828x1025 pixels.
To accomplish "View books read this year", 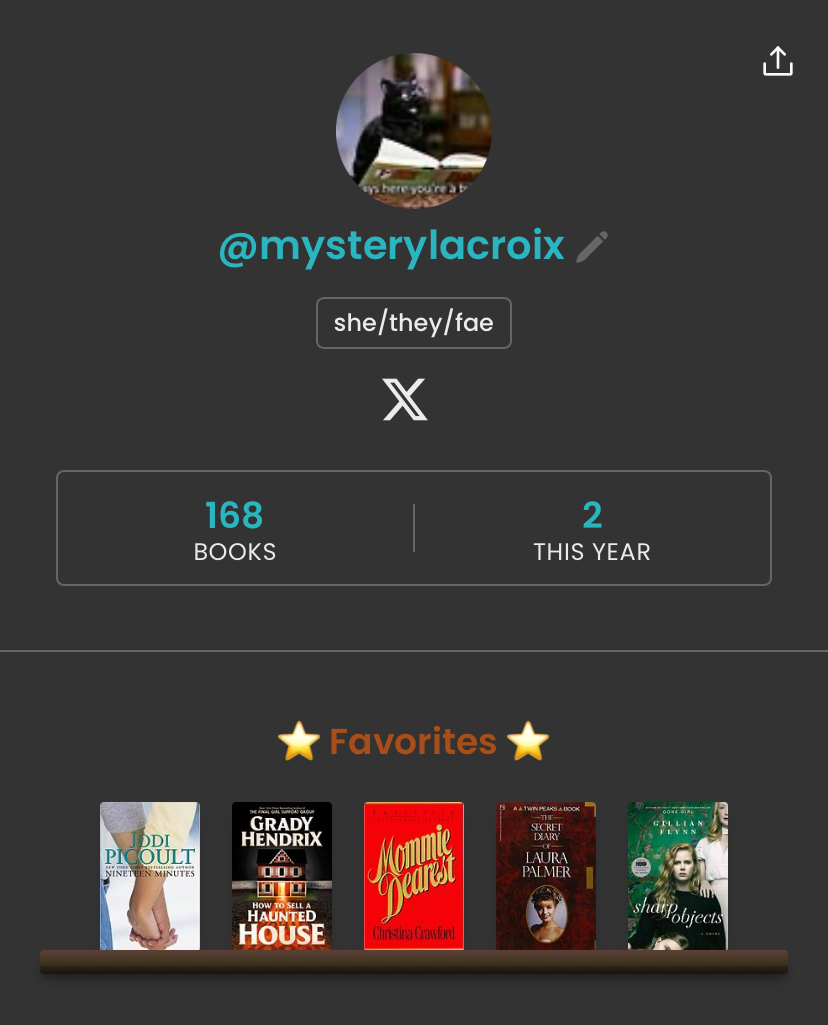I will pyautogui.click(x=592, y=529).
